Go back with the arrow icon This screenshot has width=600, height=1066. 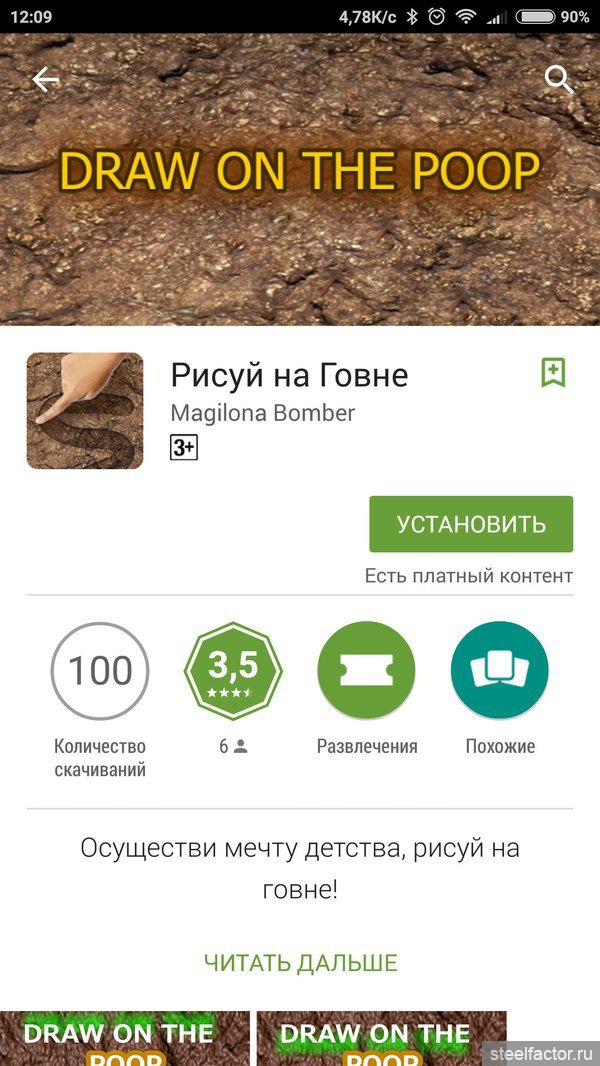[x=46, y=80]
